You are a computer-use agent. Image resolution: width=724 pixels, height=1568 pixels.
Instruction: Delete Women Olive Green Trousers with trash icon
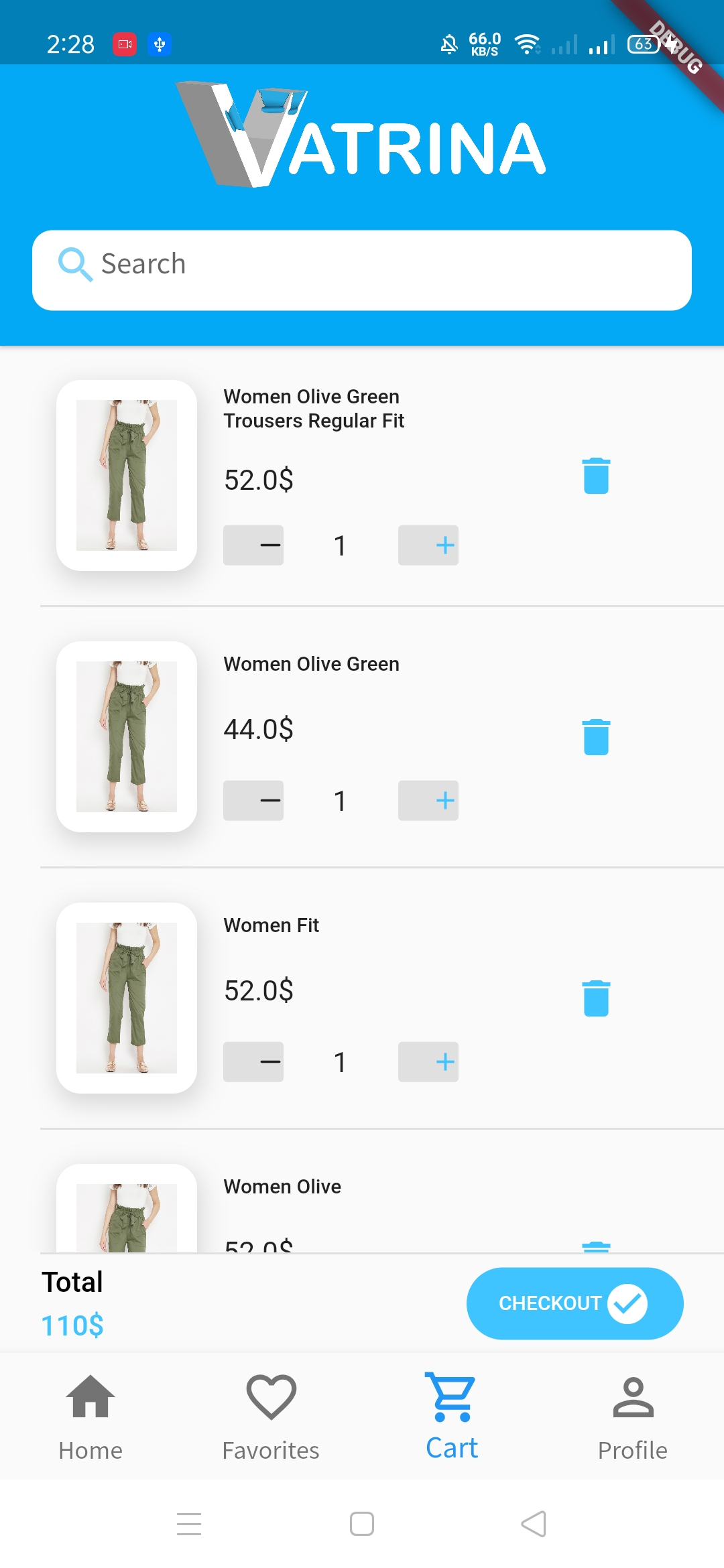[596, 476]
